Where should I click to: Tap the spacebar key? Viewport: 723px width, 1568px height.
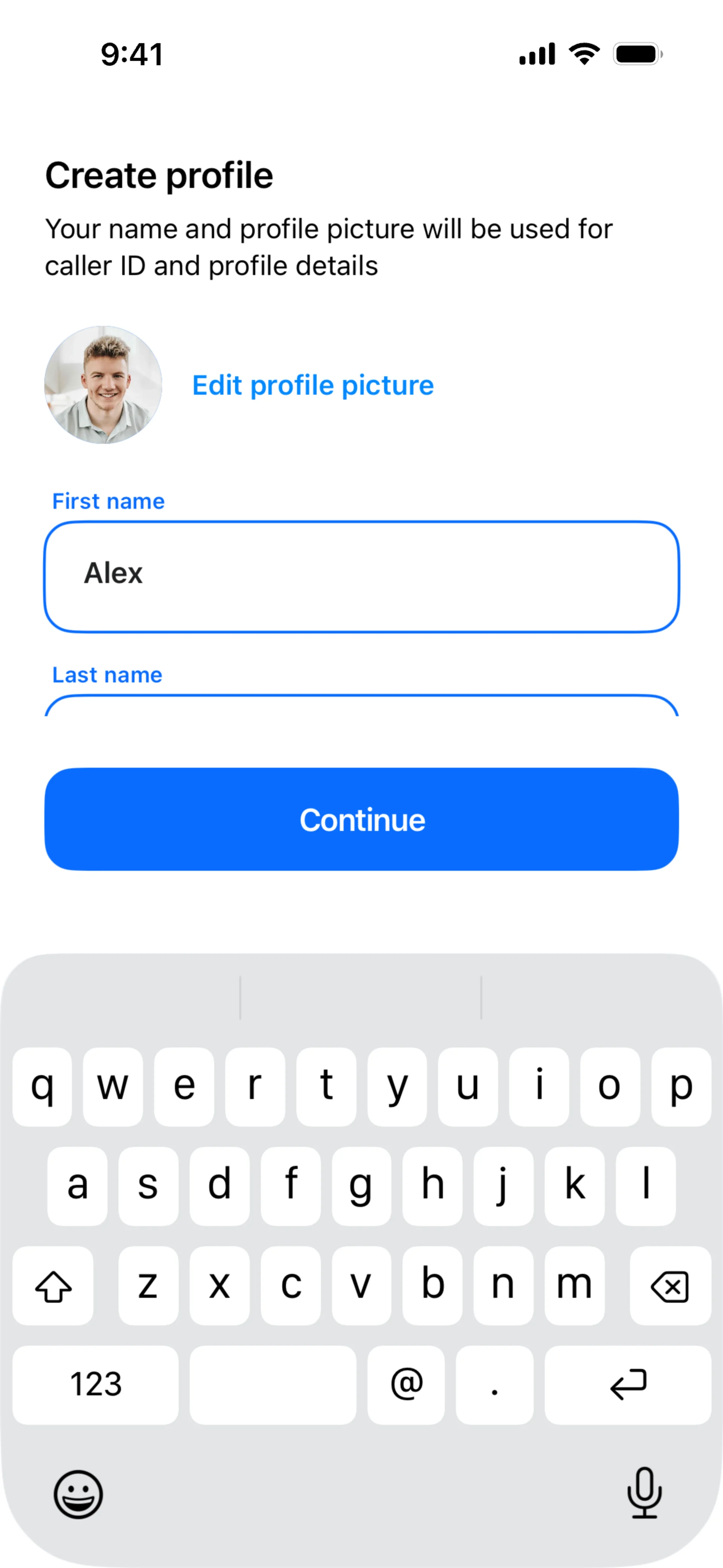point(273,1384)
